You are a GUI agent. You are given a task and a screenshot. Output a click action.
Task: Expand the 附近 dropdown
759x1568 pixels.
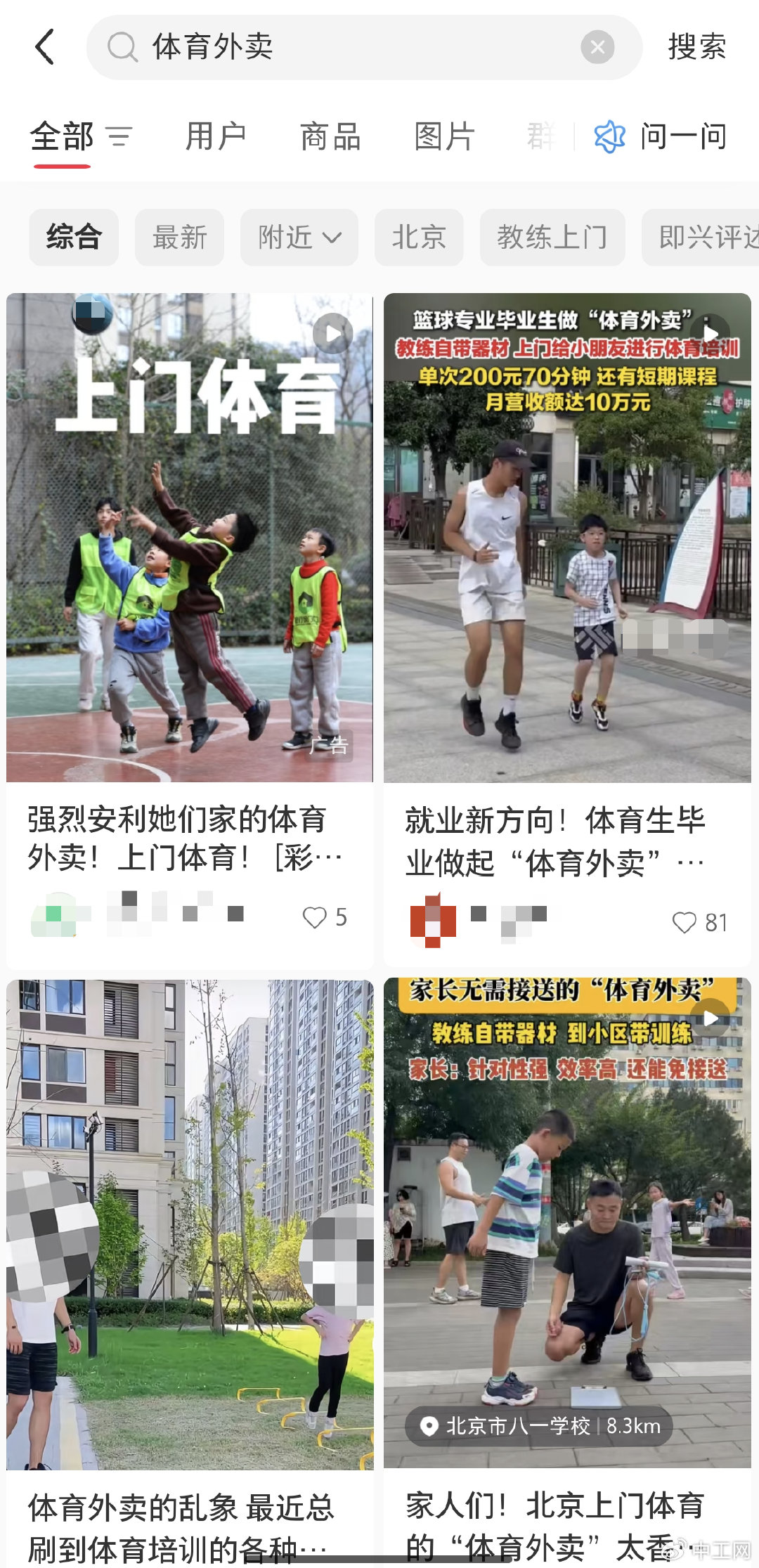[299, 238]
